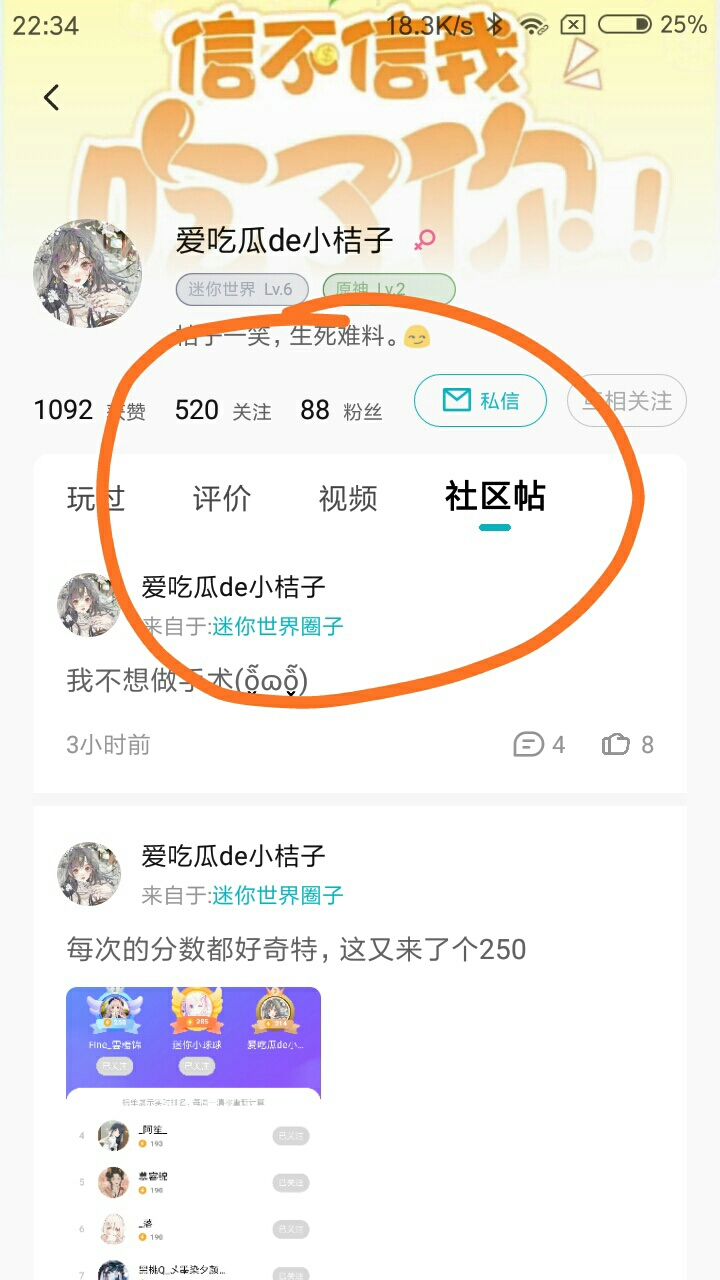Image resolution: width=720 pixels, height=1280 pixels.
Task: View the ranking screenshot image in the post
Action: 193,1133
